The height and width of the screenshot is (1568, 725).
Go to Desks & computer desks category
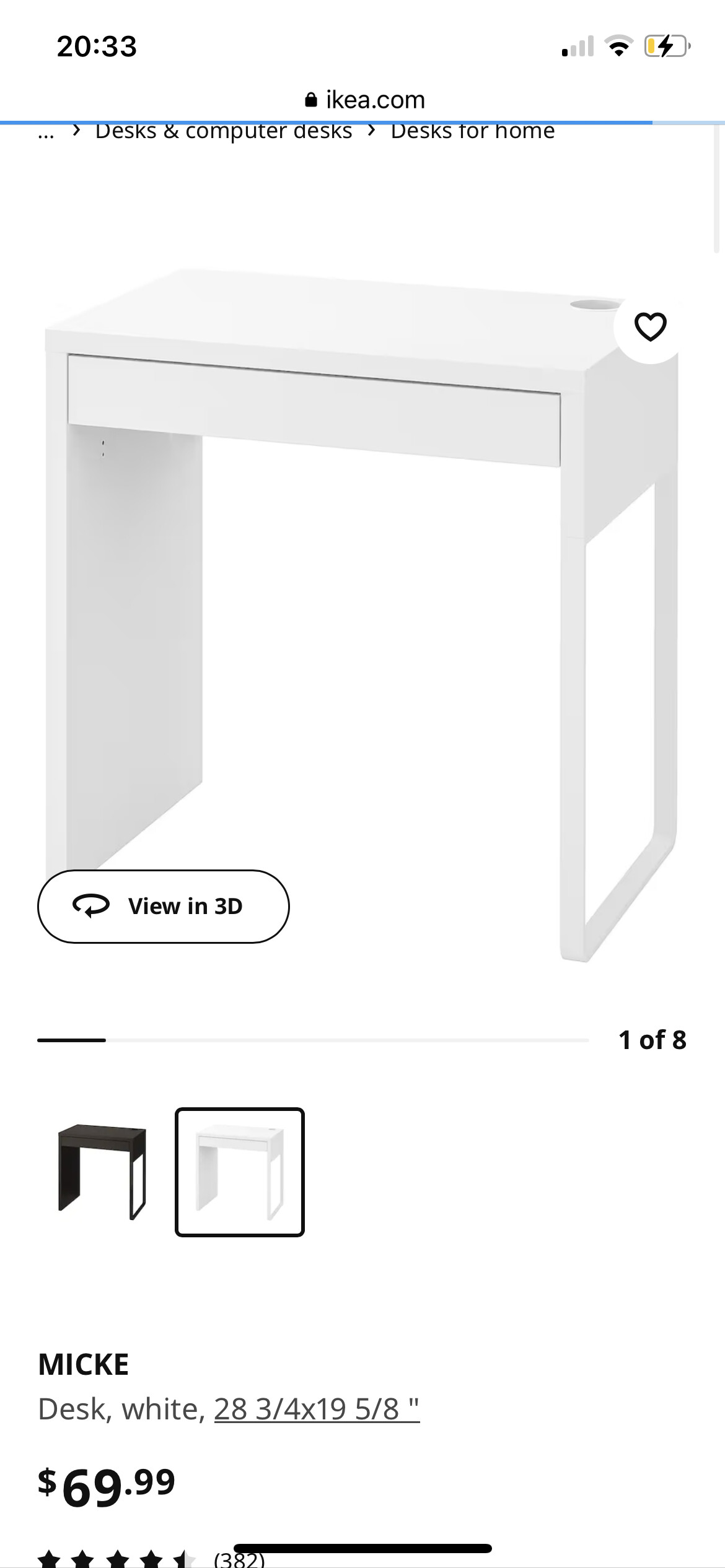(224, 131)
